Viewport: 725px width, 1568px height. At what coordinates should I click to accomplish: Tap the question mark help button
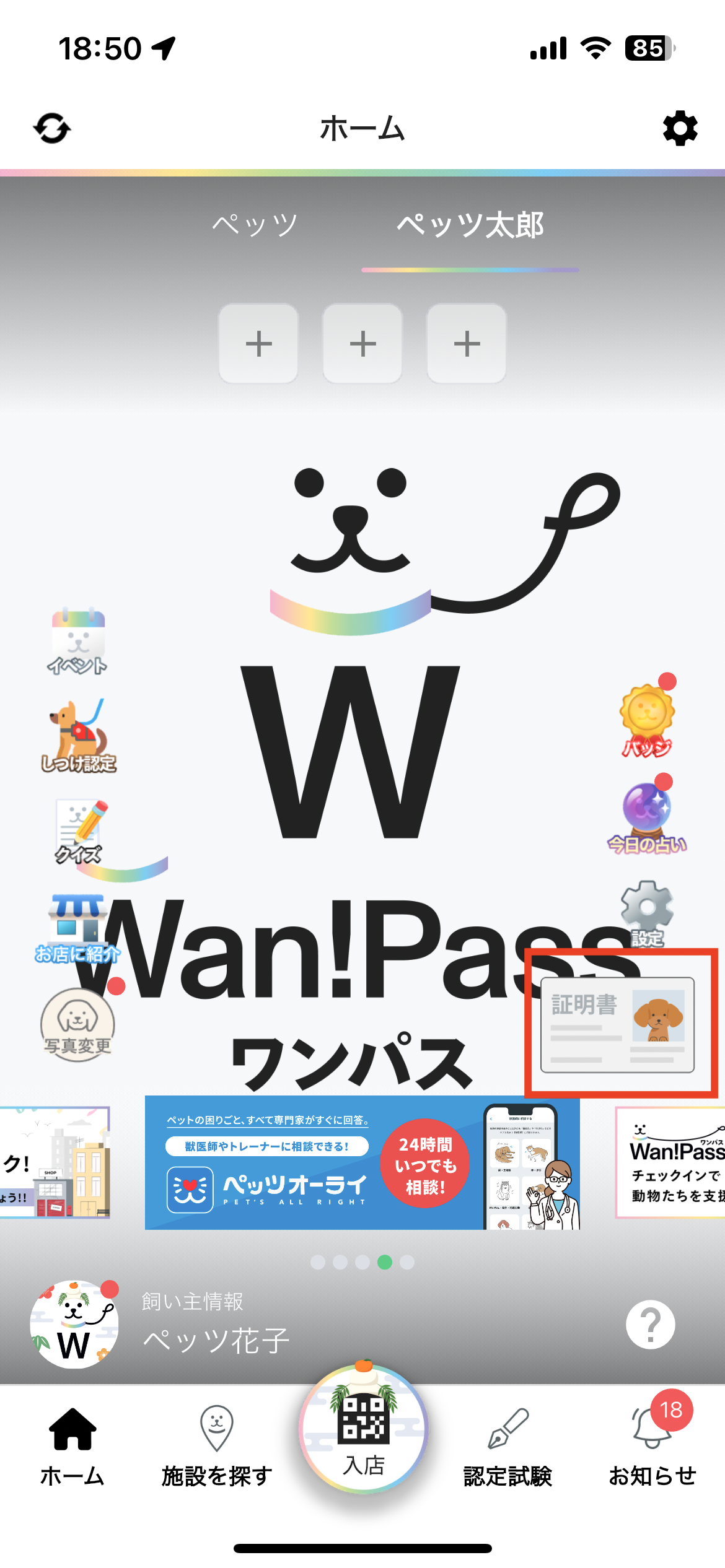(650, 1325)
